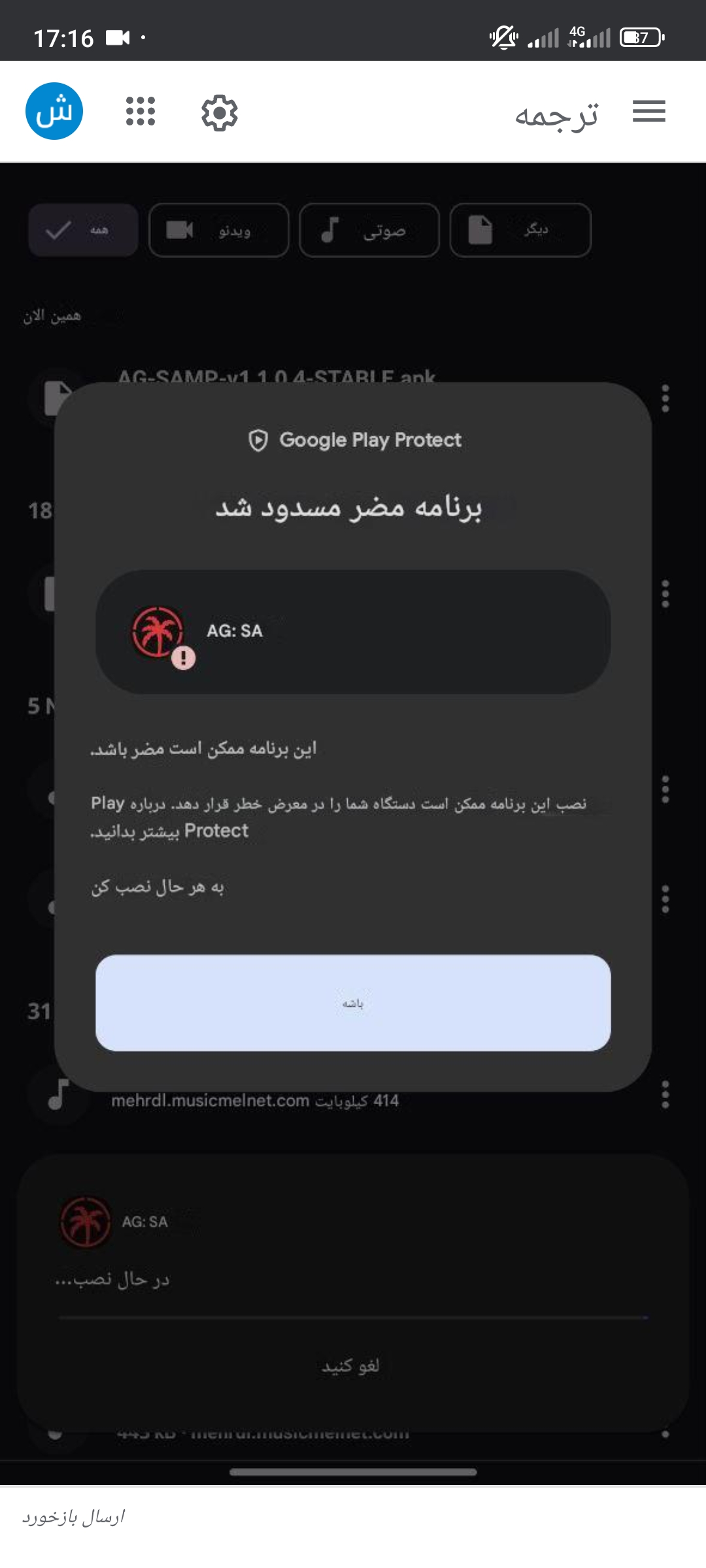Open the account profile avatar
The width and height of the screenshot is (706, 1568).
tap(54, 111)
